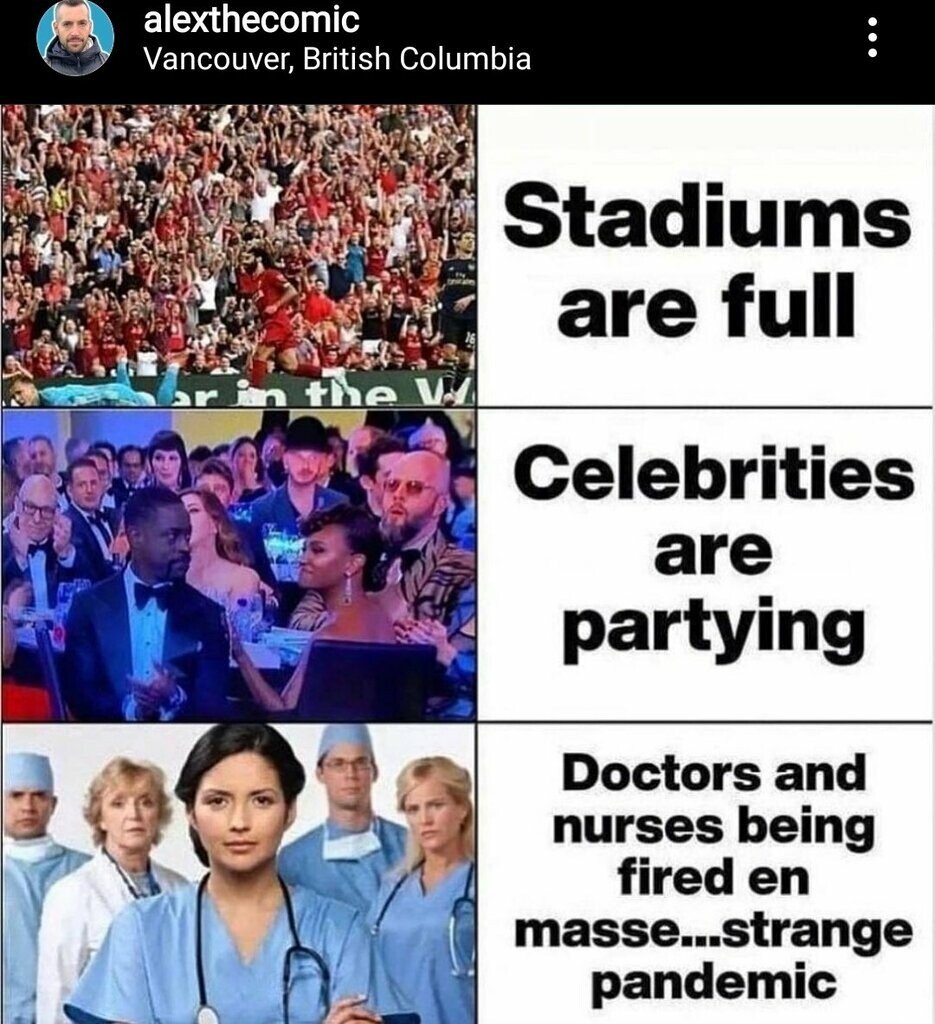Image resolution: width=935 pixels, height=1024 pixels.
Task: View the Vancouver, British Columbia location
Action: pos(337,59)
